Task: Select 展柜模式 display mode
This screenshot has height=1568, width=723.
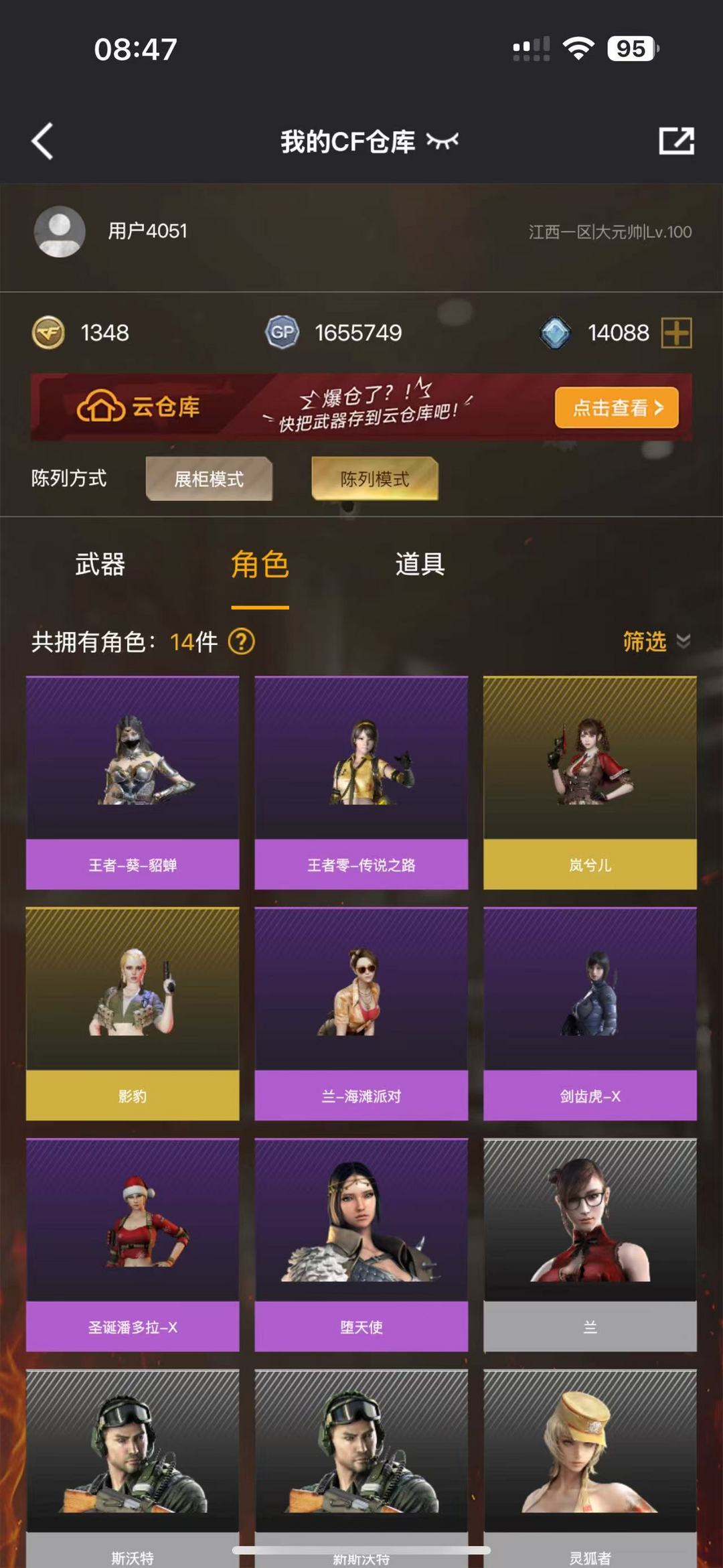Action: [x=209, y=479]
